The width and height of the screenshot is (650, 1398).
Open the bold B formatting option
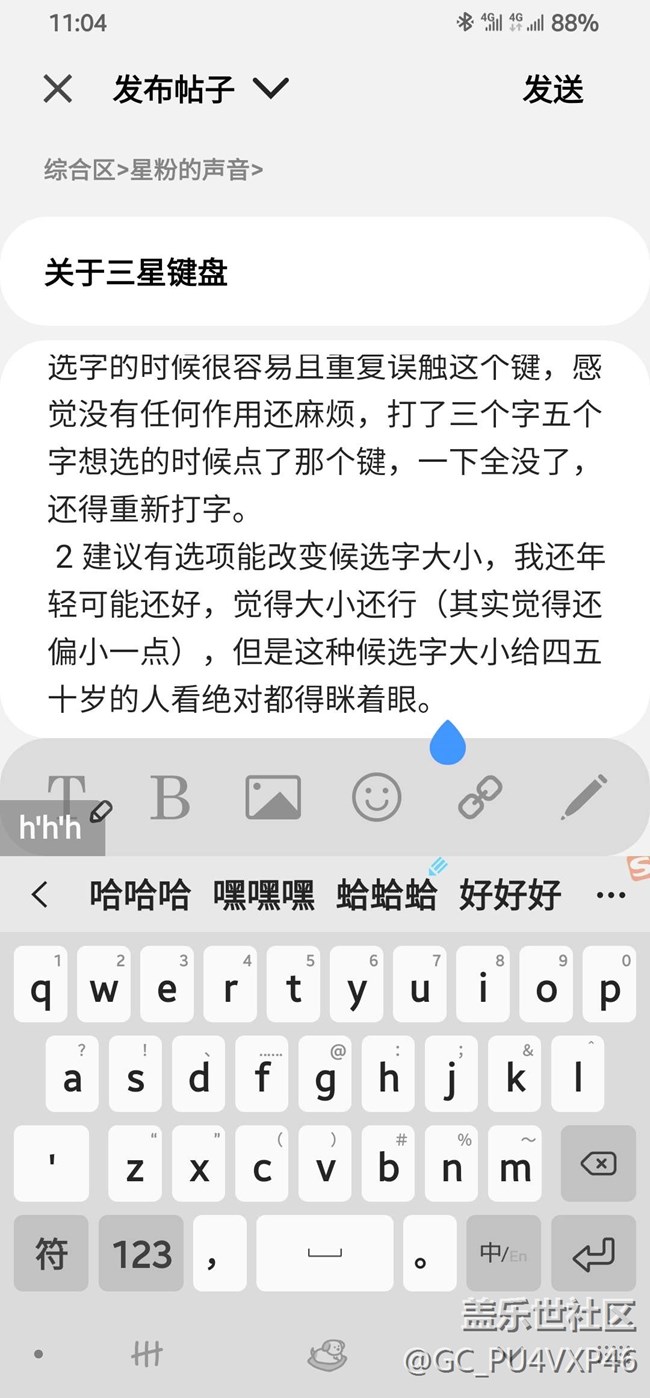click(x=170, y=797)
